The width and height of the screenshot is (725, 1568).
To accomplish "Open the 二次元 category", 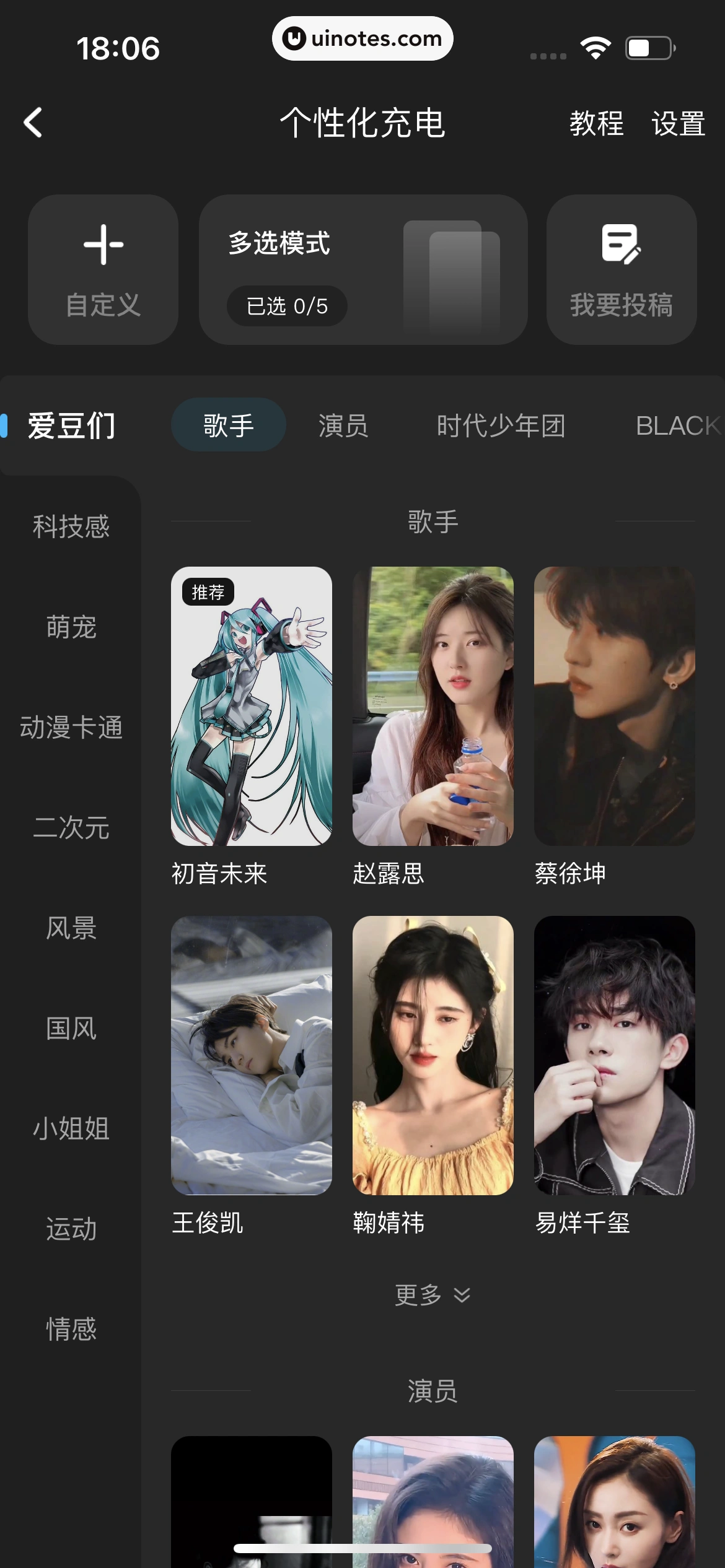I will coord(71,828).
